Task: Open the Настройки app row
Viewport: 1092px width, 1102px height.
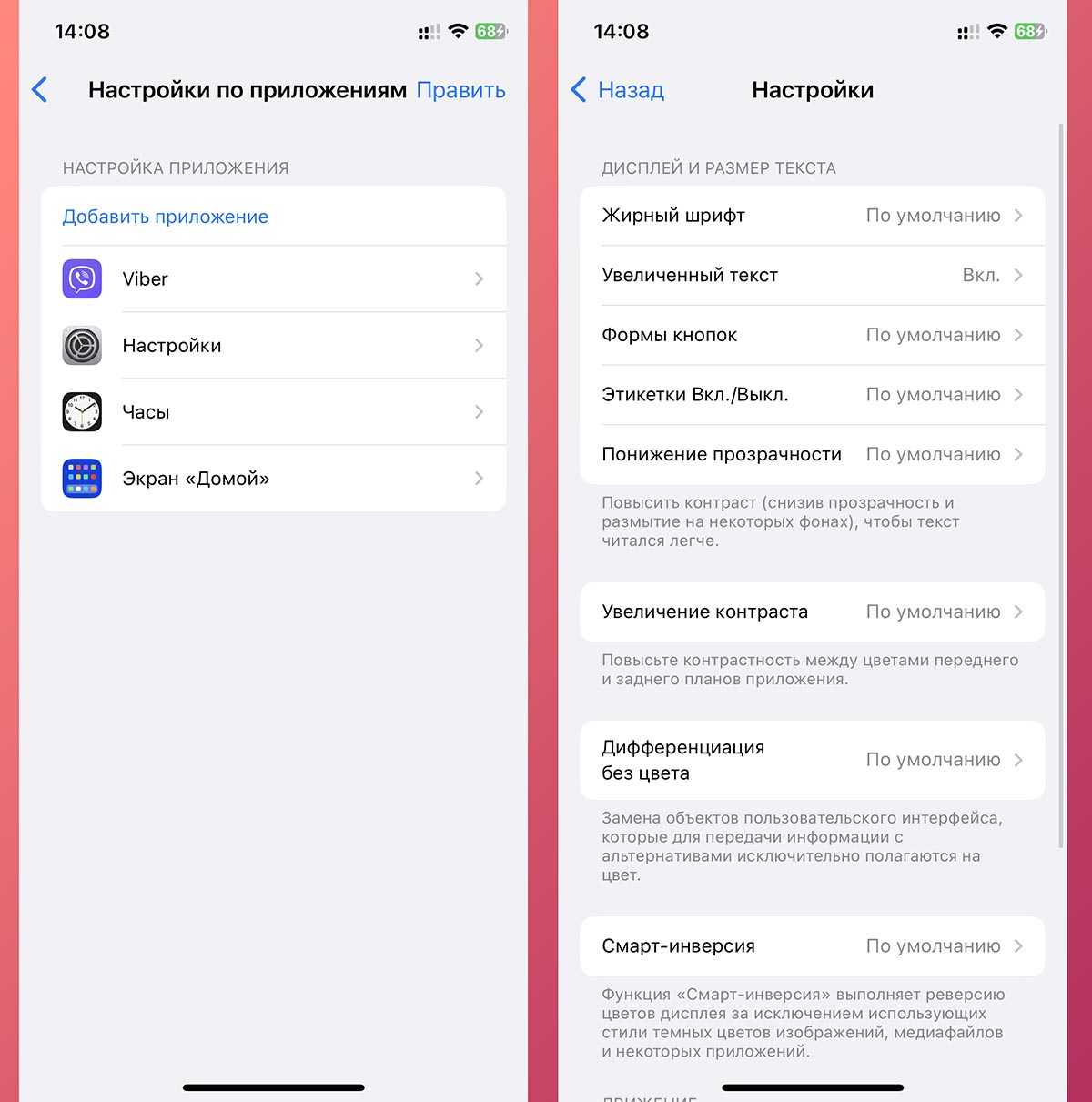Action: pos(273,346)
